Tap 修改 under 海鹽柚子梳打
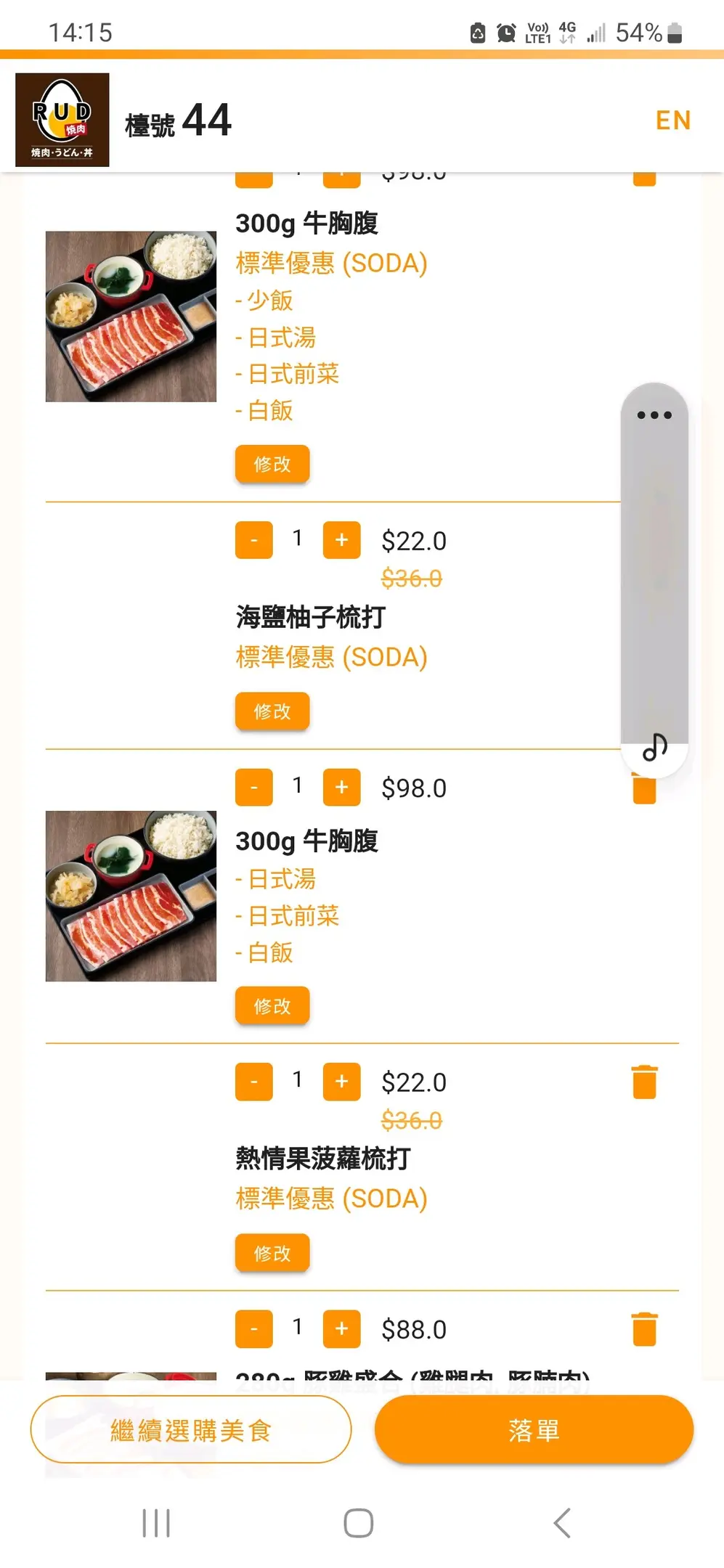 (x=272, y=711)
